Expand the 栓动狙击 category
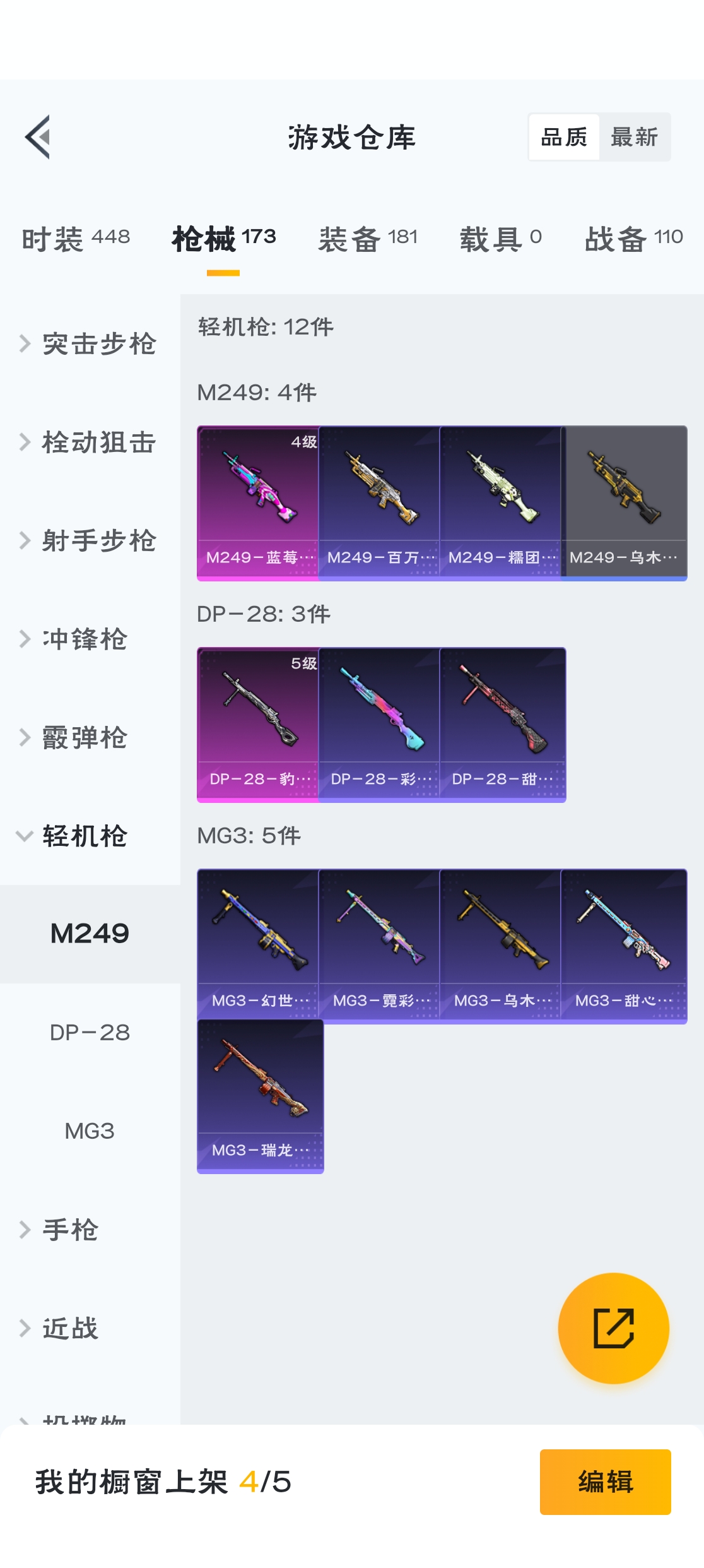The image size is (704, 1568). tap(88, 442)
